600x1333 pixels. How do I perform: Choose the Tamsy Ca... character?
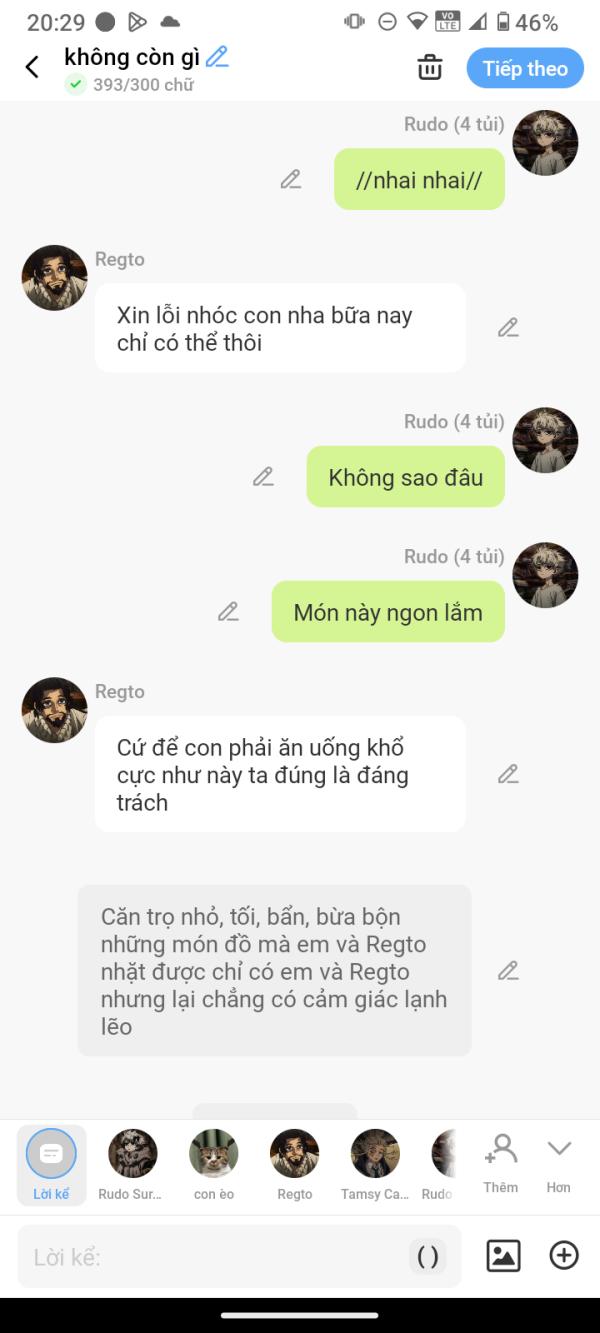(375, 1165)
